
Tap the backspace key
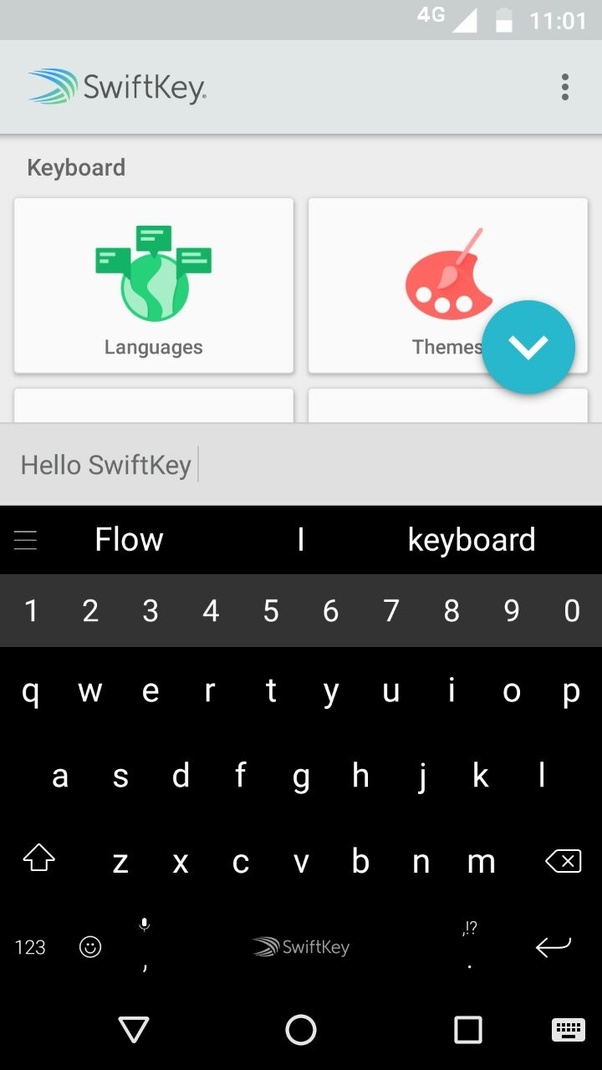tap(563, 861)
